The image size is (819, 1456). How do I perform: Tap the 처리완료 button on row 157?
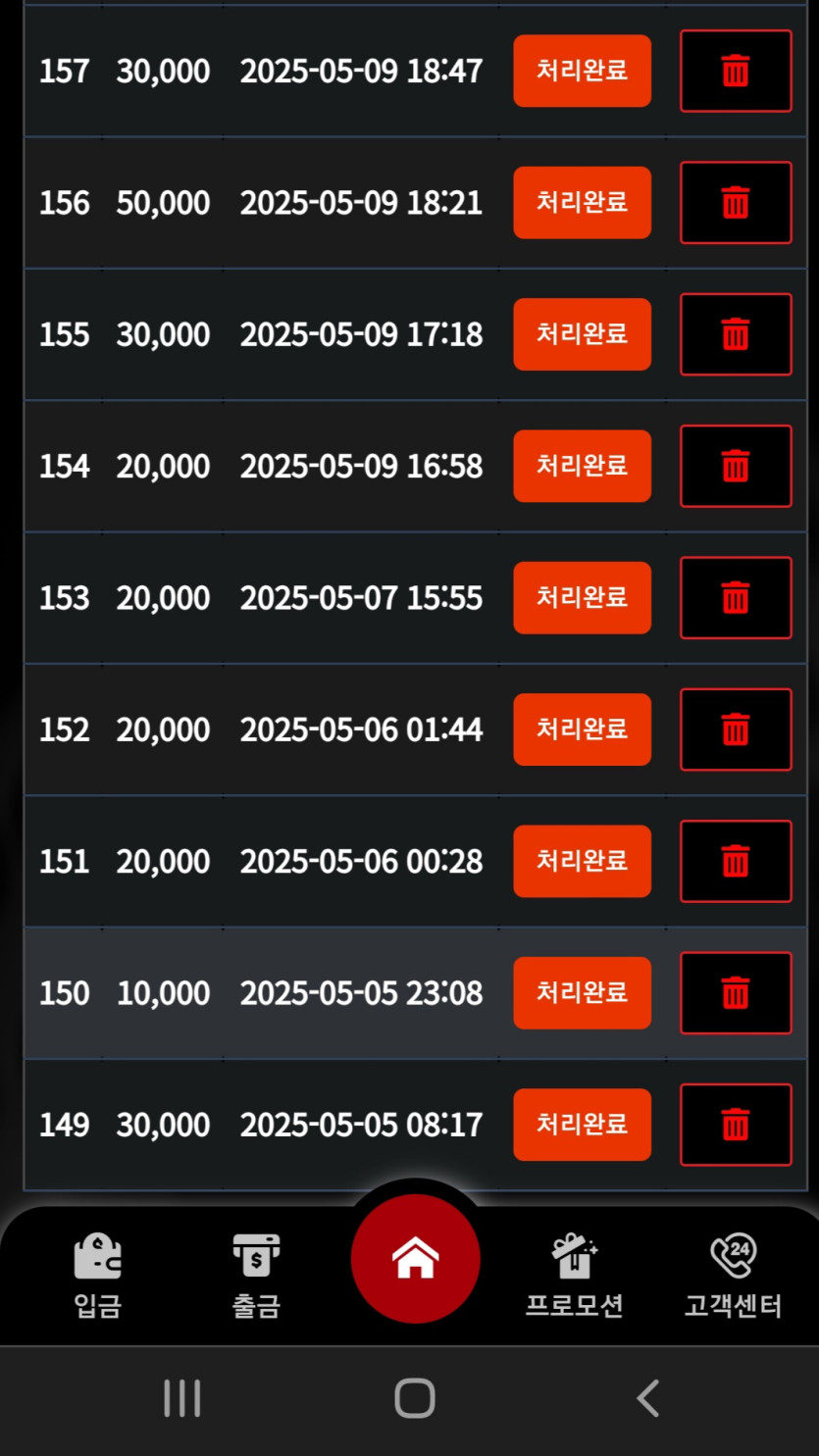[582, 71]
